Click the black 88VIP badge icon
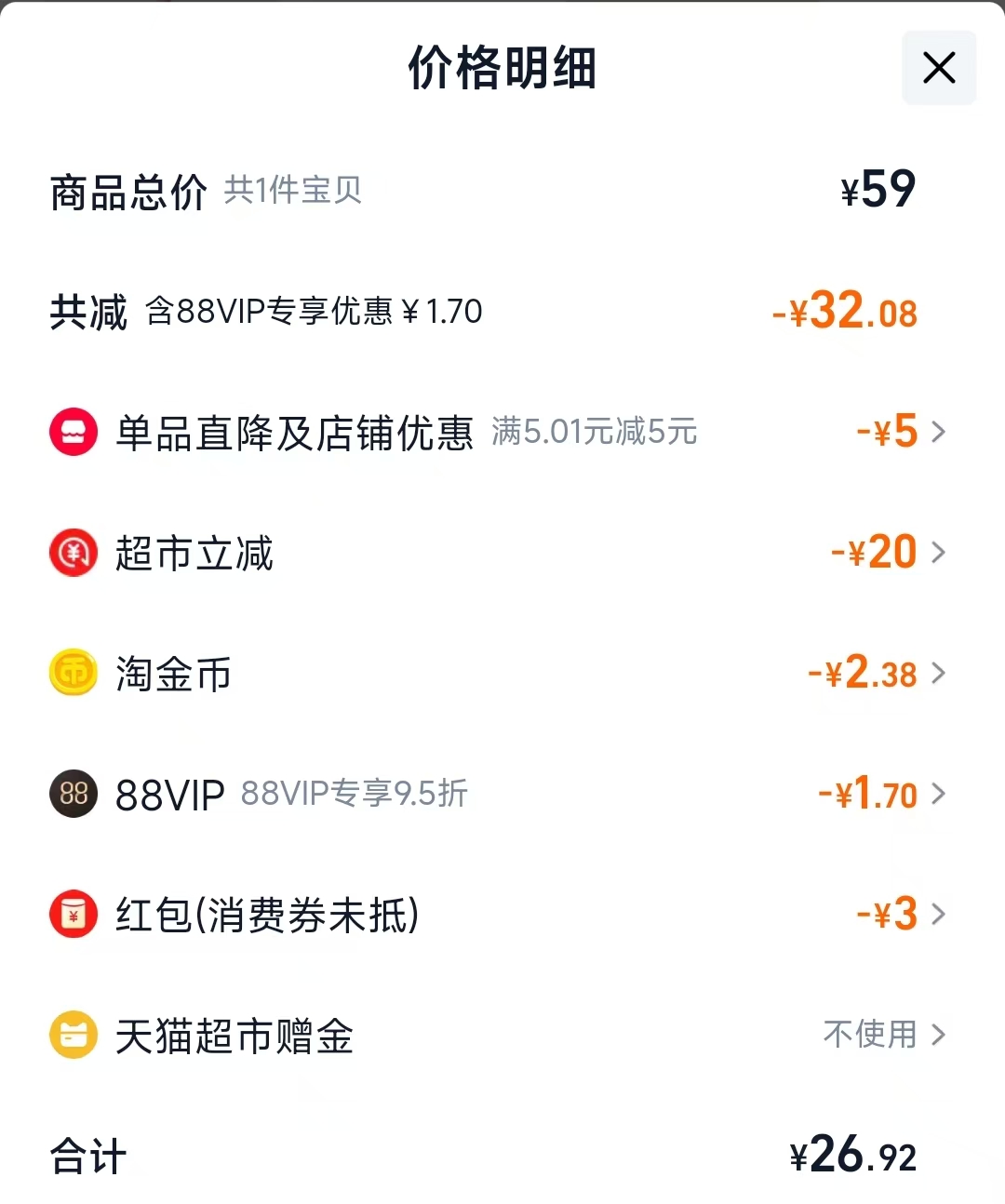This screenshot has height=1204, width=1005. (73, 794)
